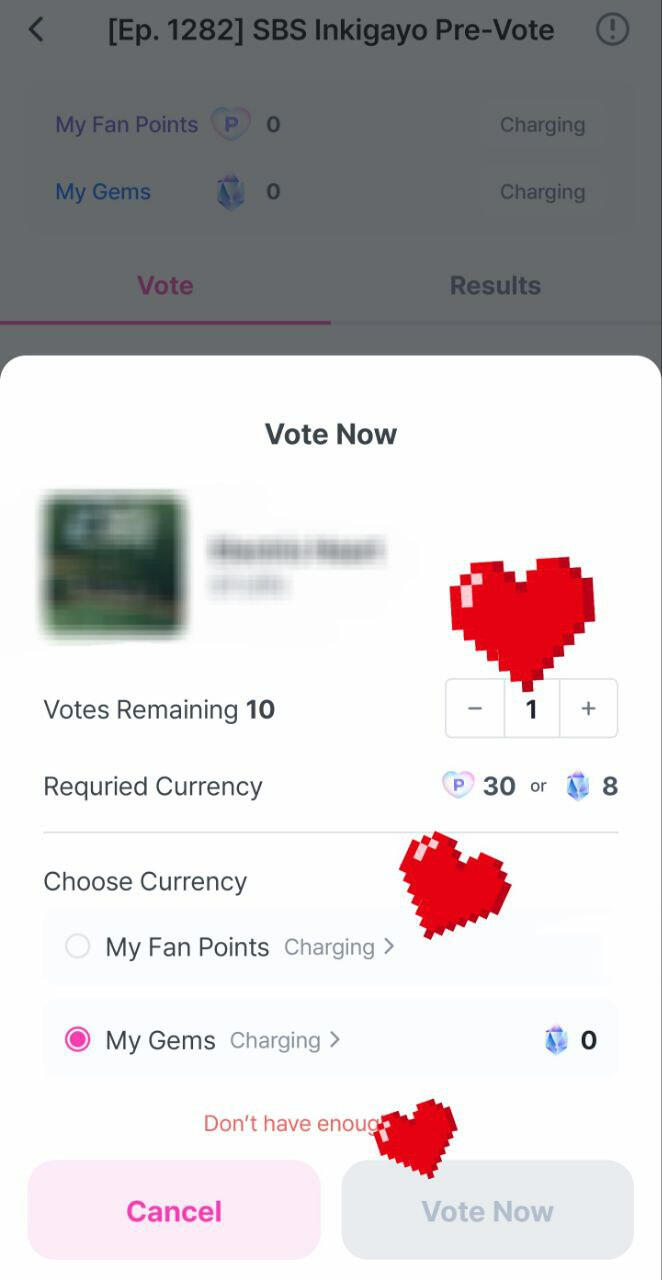Image resolution: width=662 pixels, height=1280 pixels.
Task: Select My Gems radio option
Action: click(x=78, y=1040)
